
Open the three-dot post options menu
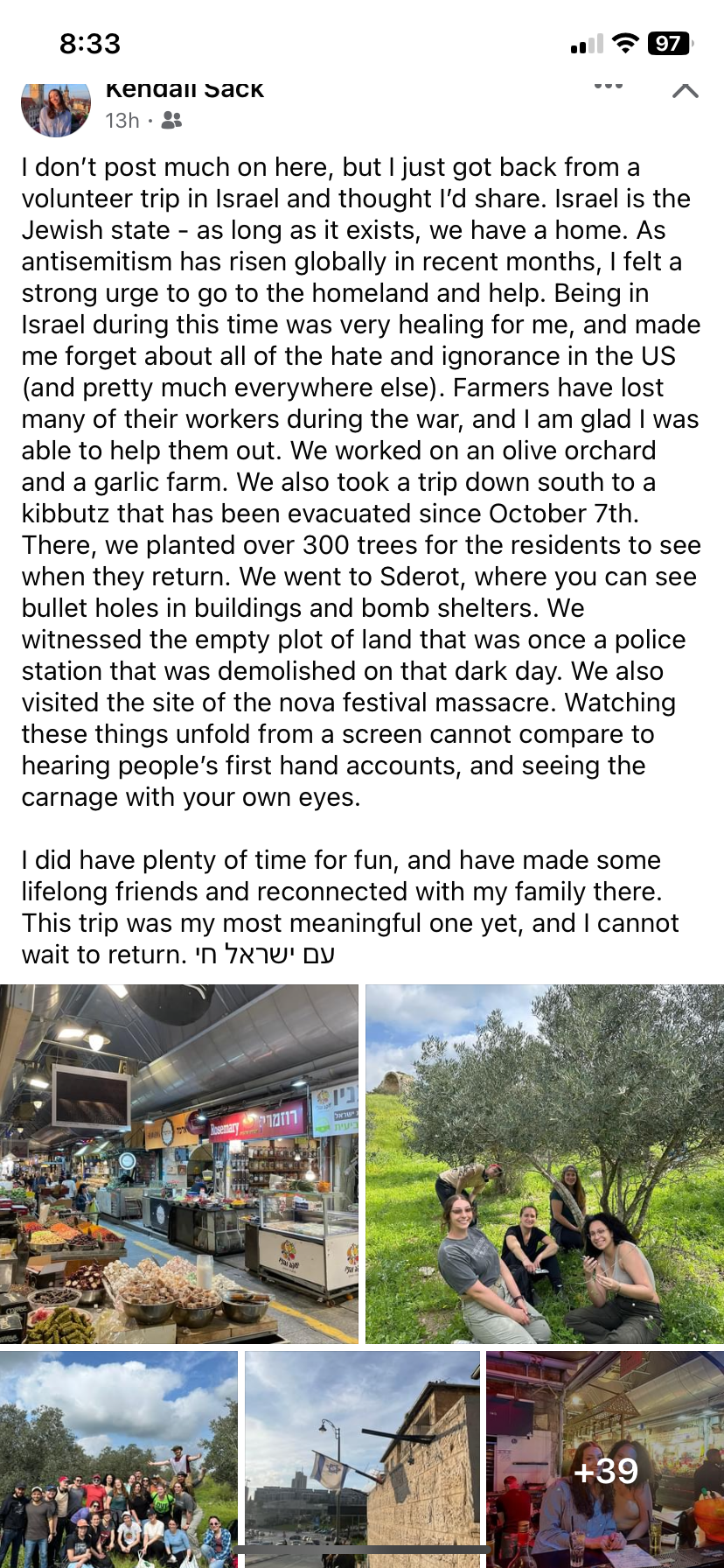[x=609, y=87]
